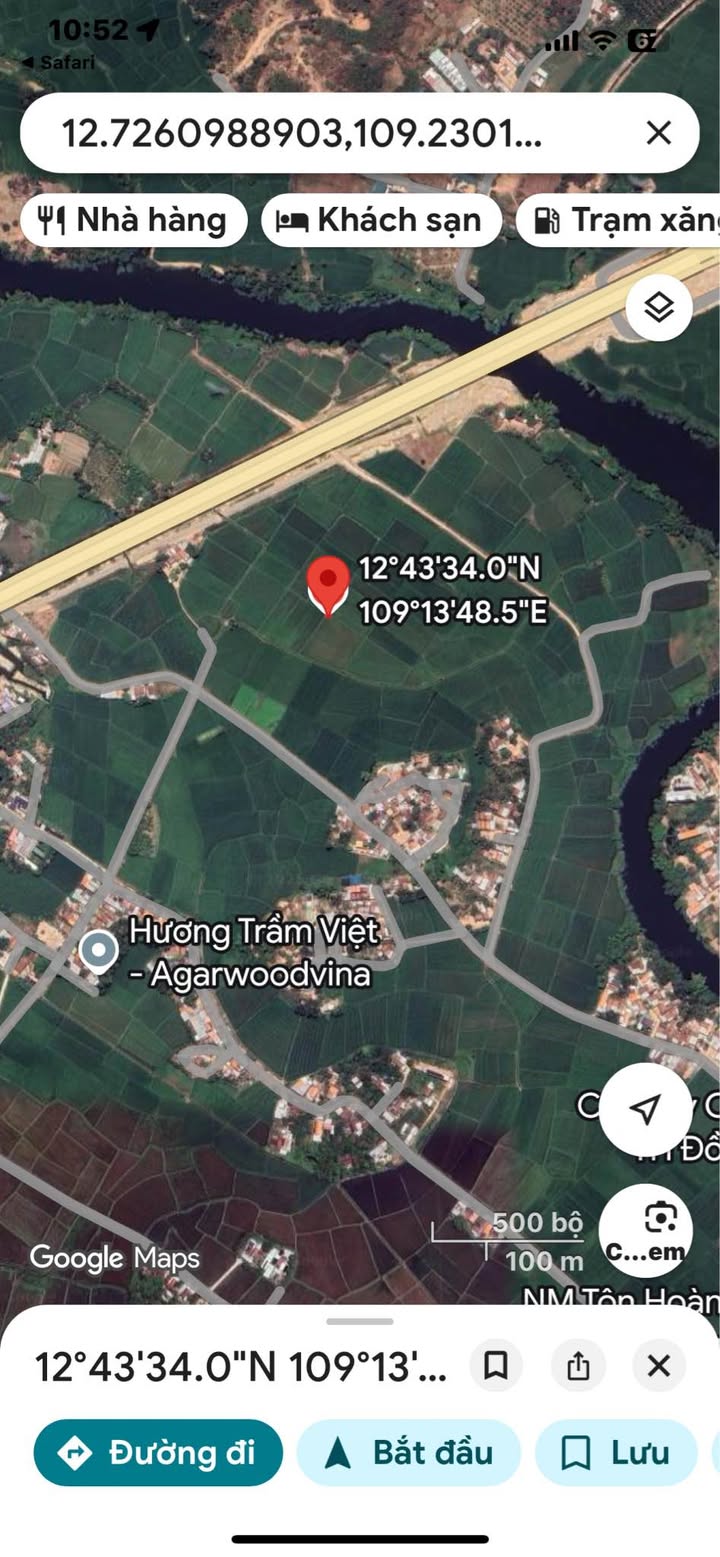Screen dimensions: 720x1557
Task: Return to Safari from status bar
Action: coord(60,63)
